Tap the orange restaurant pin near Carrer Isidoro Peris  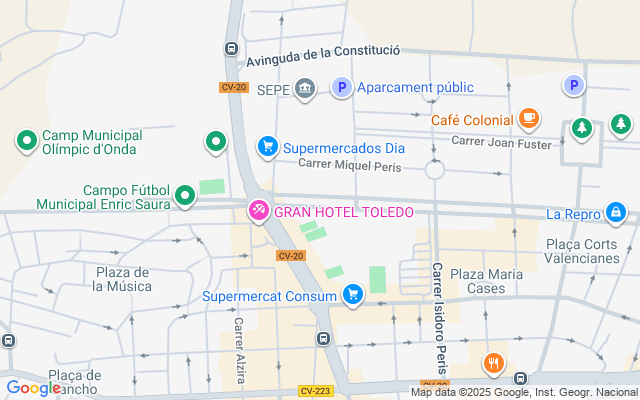point(492,363)
